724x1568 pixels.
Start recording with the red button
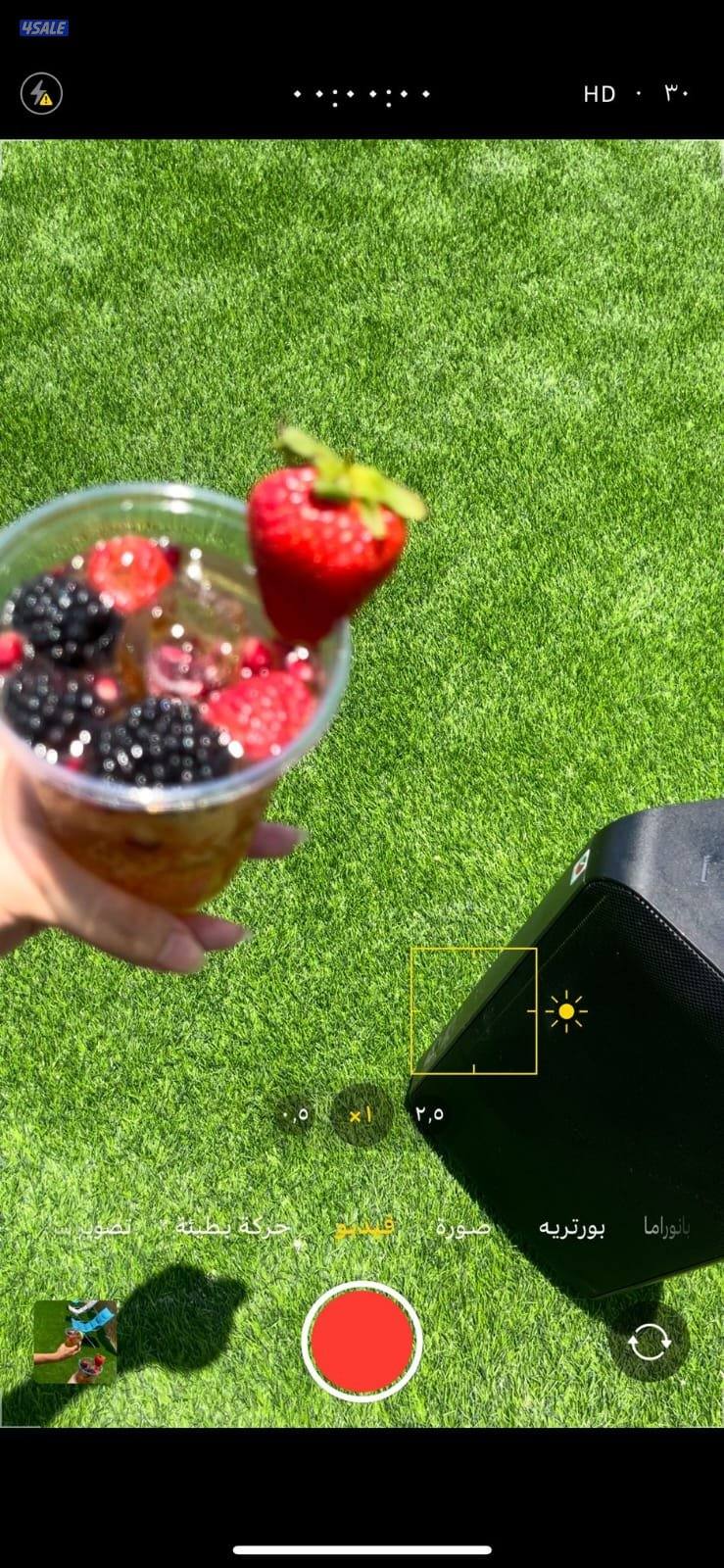362,1342
